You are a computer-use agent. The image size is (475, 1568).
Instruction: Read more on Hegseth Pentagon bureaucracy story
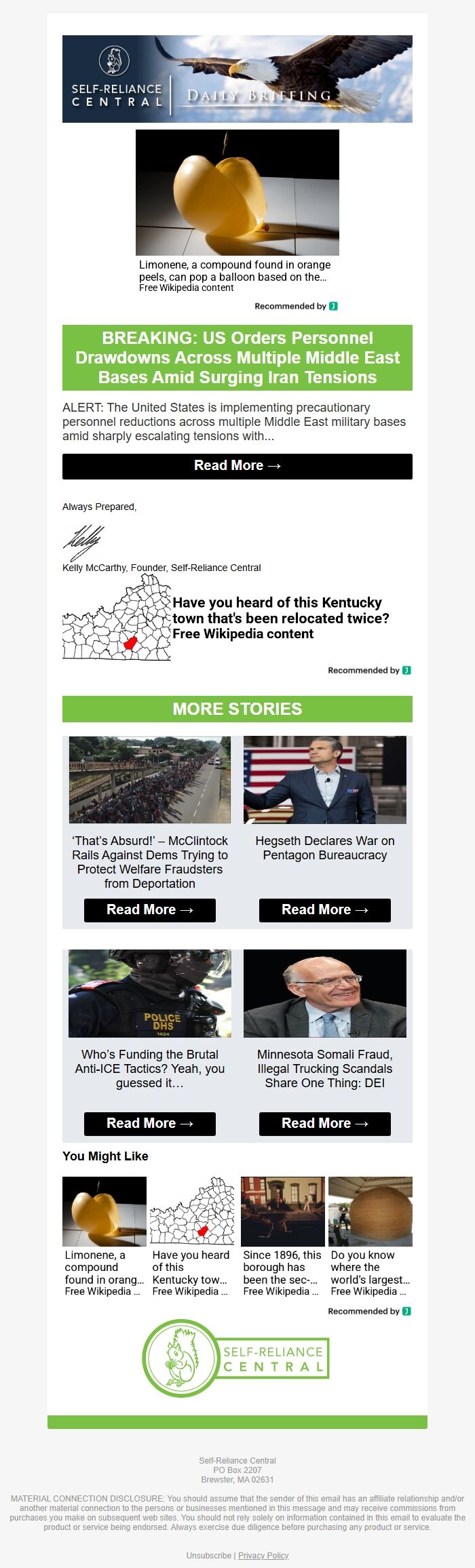pos(324,910)
